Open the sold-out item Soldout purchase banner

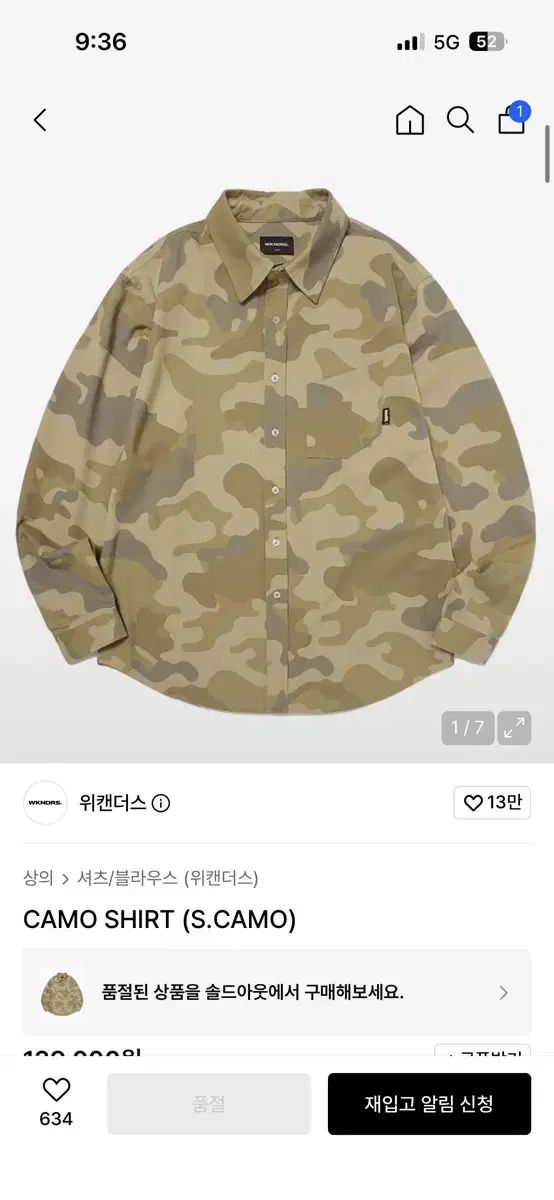(x=277, y=992)
